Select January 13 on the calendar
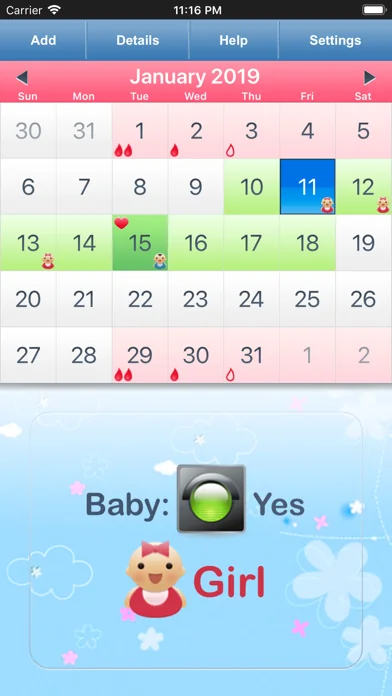Image resolution: width=392 pixels, height=696 pixels. tap(28, 243)
